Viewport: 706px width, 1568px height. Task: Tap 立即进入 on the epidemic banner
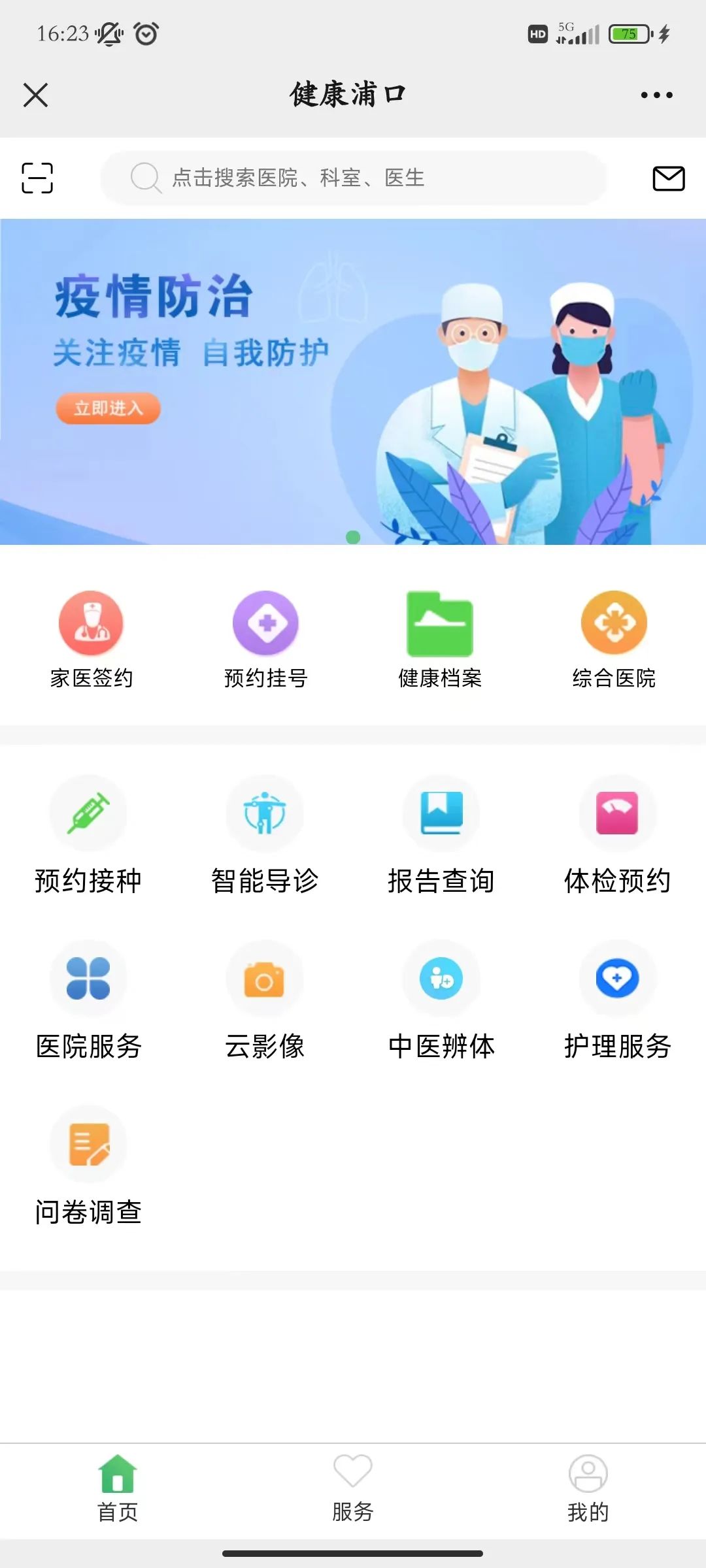point(107,408)
